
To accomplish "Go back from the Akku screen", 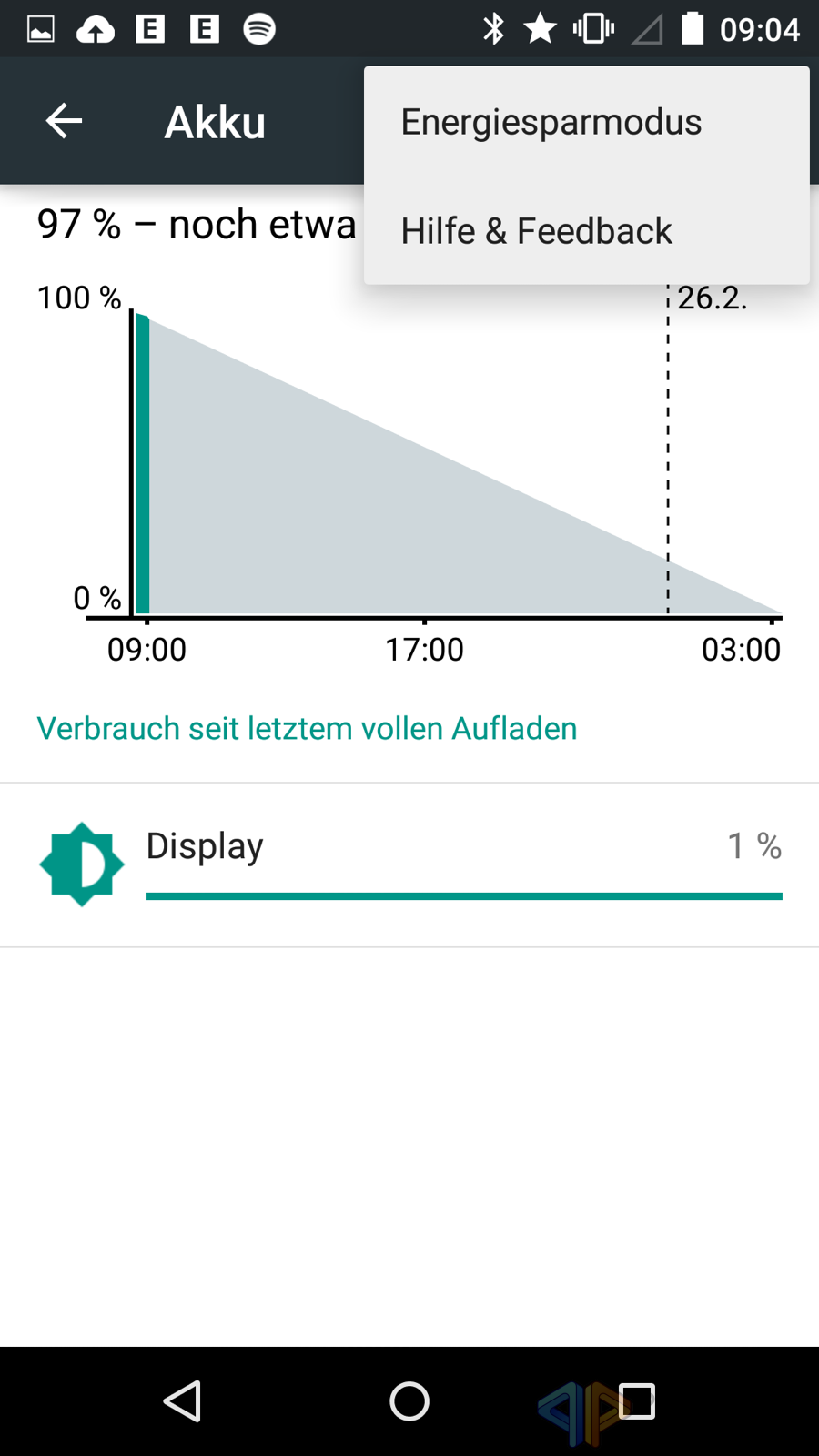I will 64,121.
